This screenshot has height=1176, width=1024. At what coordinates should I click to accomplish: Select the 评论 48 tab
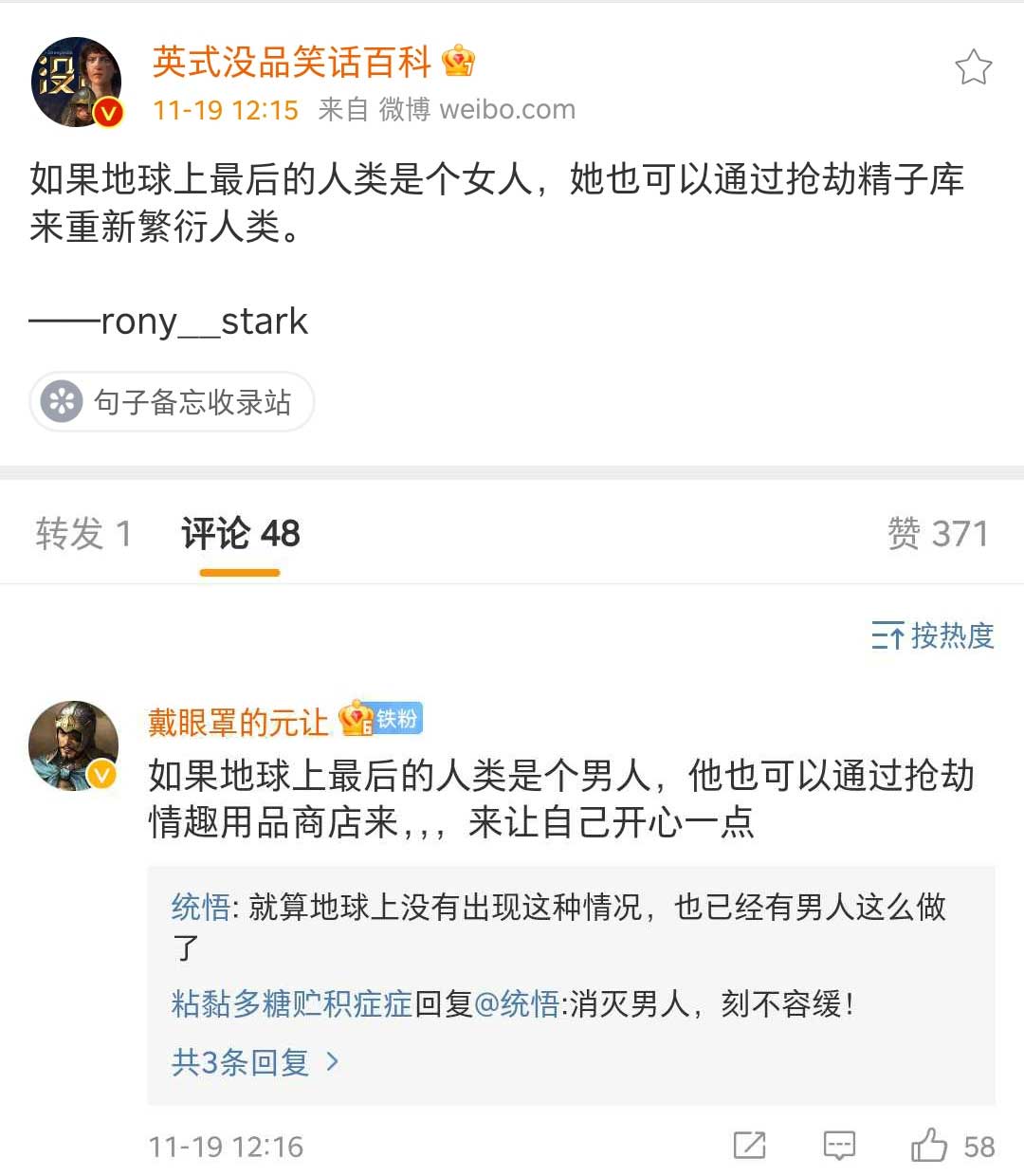tap(240, 534)
